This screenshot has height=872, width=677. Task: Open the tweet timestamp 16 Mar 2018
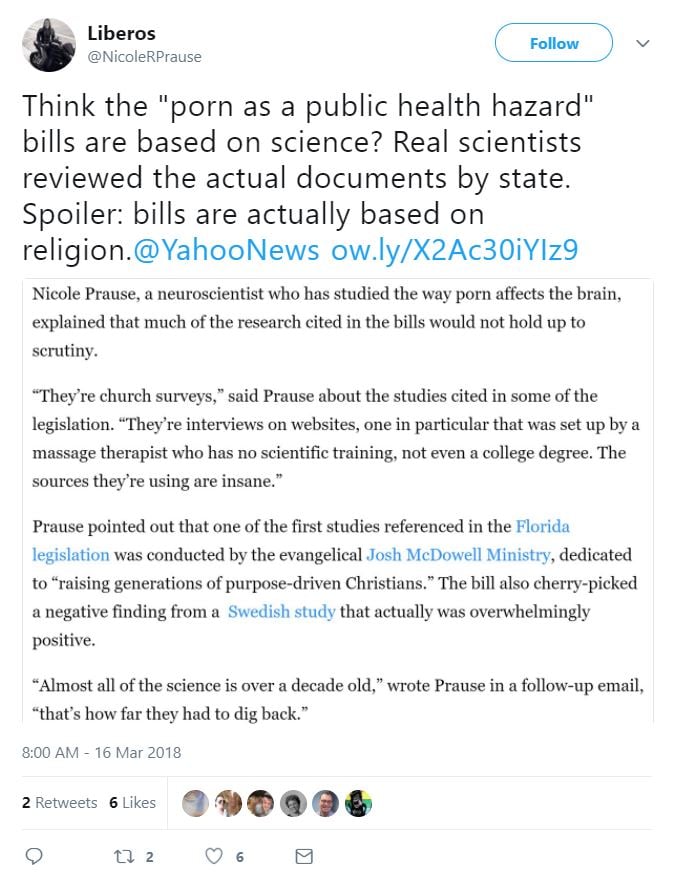click(101, 751)
